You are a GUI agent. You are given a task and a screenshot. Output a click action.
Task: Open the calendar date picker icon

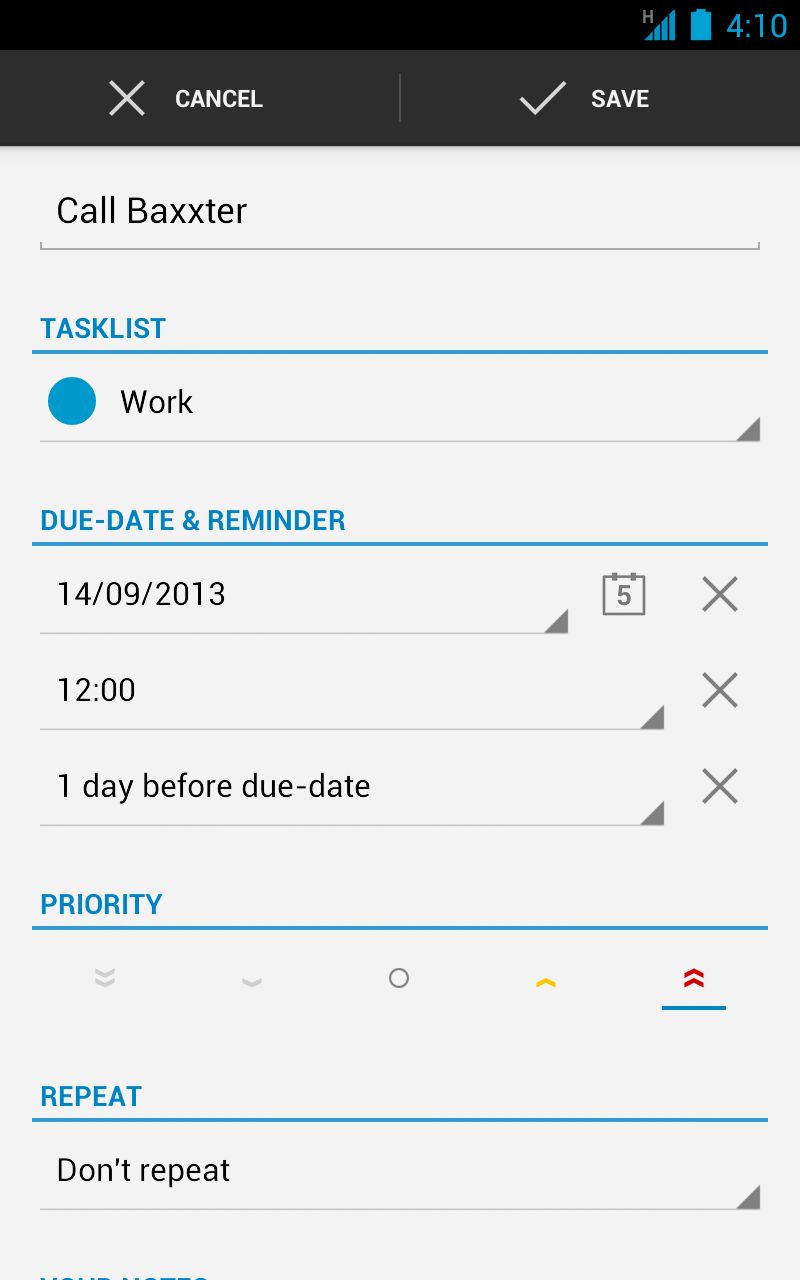point(623,593)
